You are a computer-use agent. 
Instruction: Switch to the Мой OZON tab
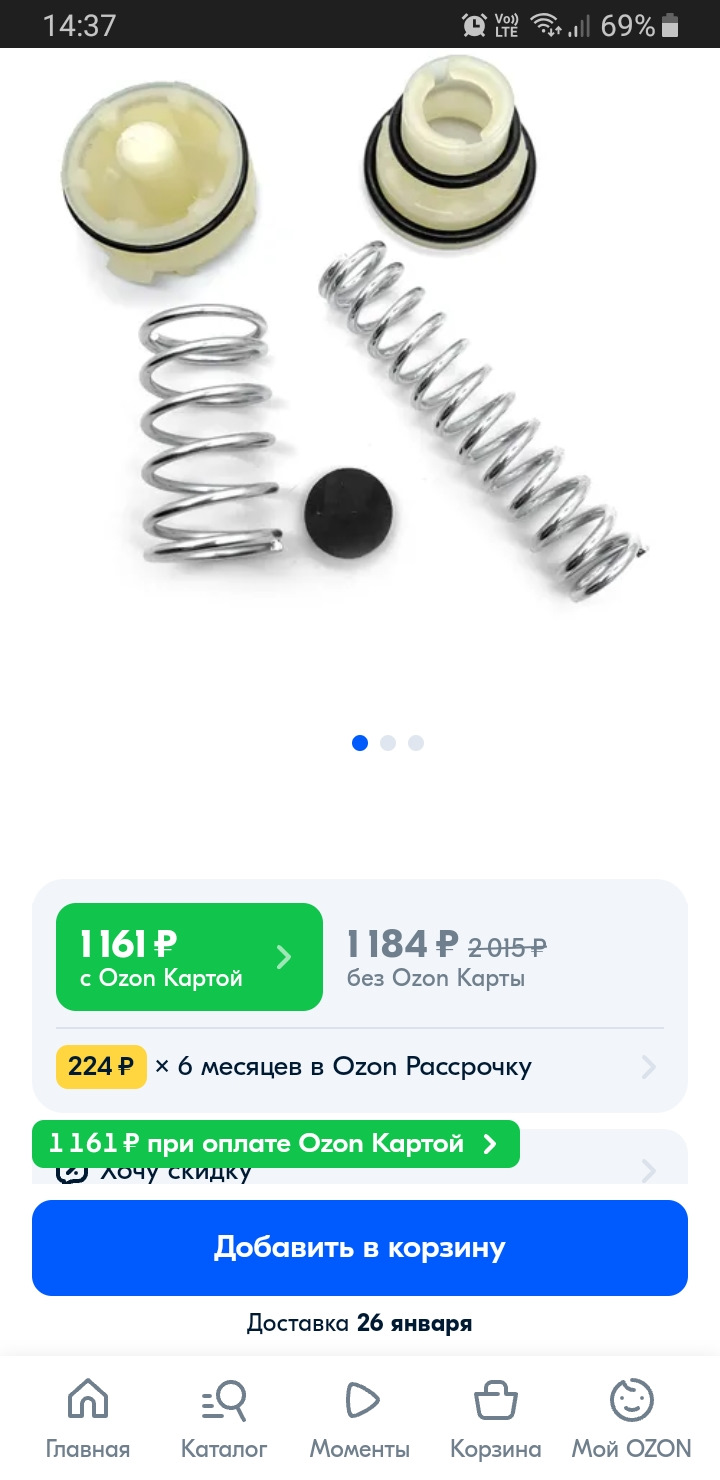coord(631,1419)
